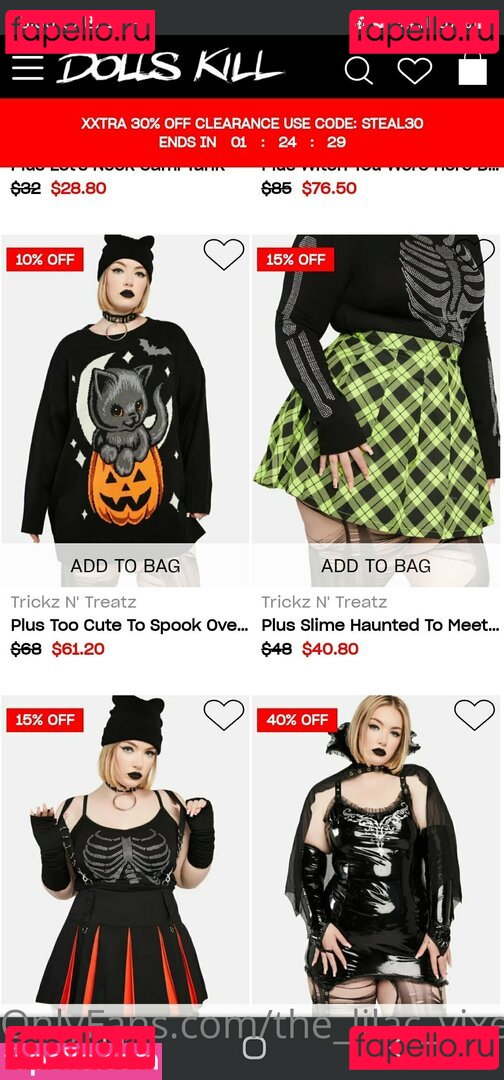Viewport: 504px width, 1080px height.
Task: Open the Plus Too Cute To Spook product
Action: click(129, 625)
